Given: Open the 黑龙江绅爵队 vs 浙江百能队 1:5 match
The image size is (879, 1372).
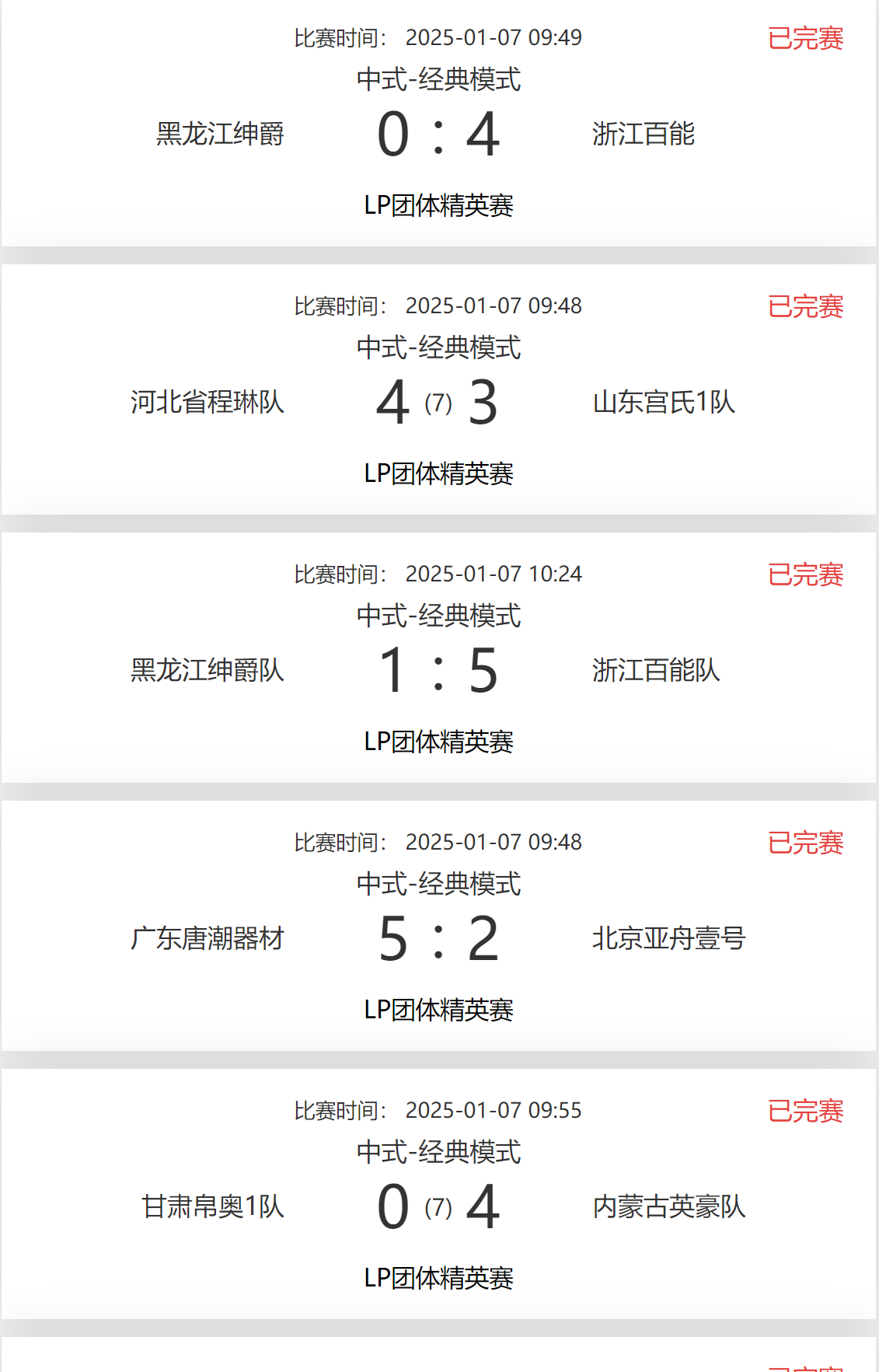Looking at the screenshot, I should [438, 670].
